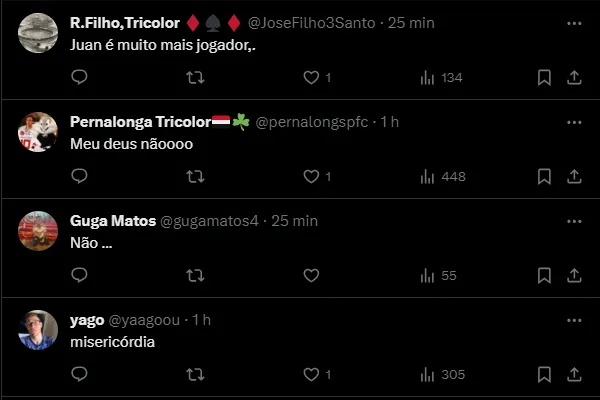Share Guga Matos's tweet
600x400 pixels.
point(574,275)
